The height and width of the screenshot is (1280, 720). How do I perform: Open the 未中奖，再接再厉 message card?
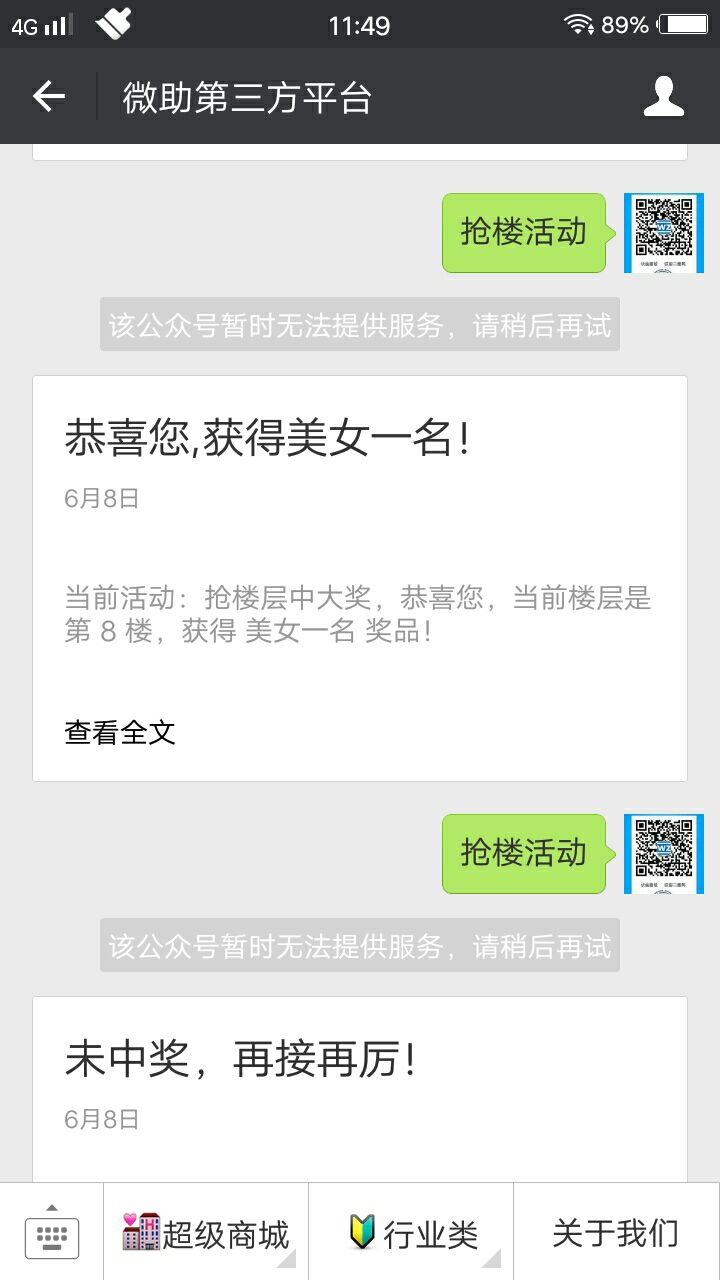pos(360,1080)
